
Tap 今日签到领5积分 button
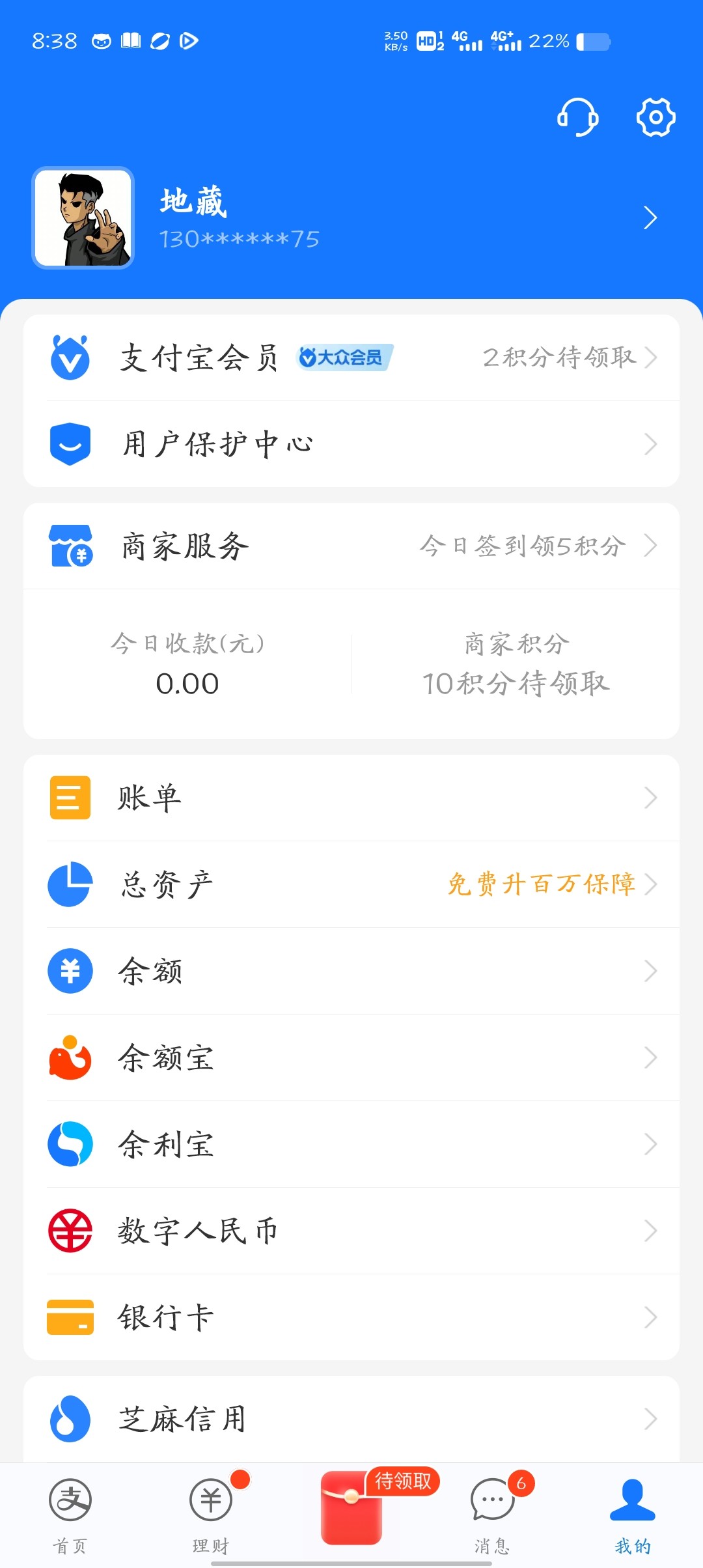tap(524, 547)
